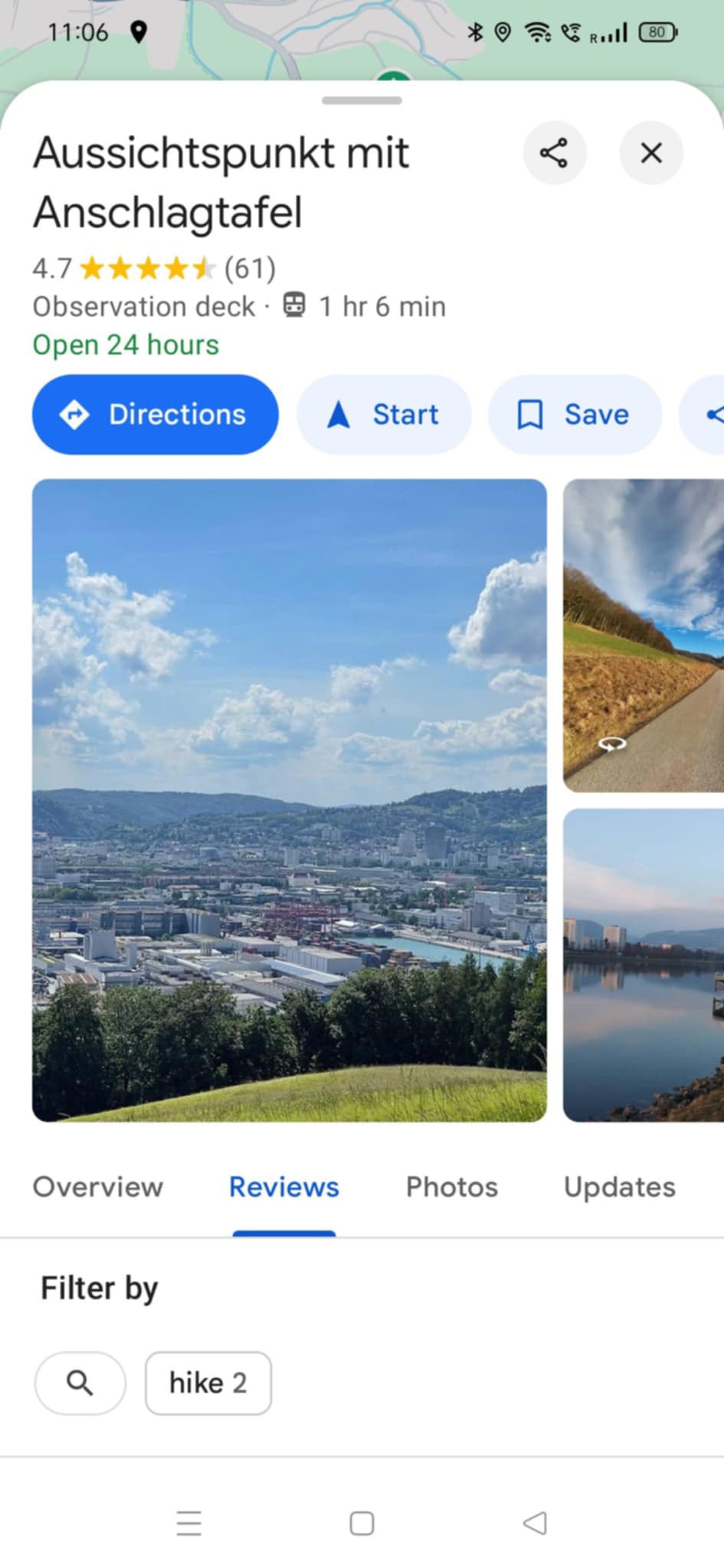Open the large city panorama photo

click(290, 800)
